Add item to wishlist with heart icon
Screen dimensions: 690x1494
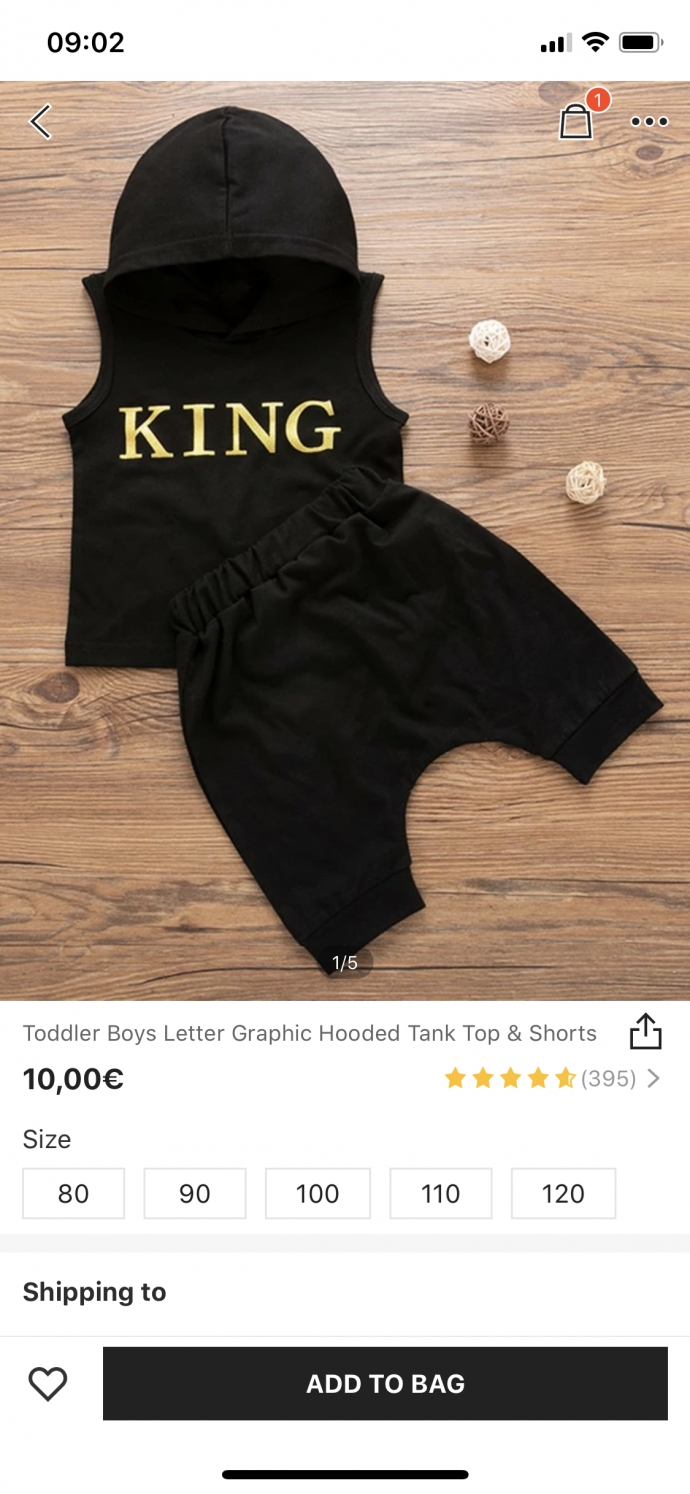[x=47, y=1383]
